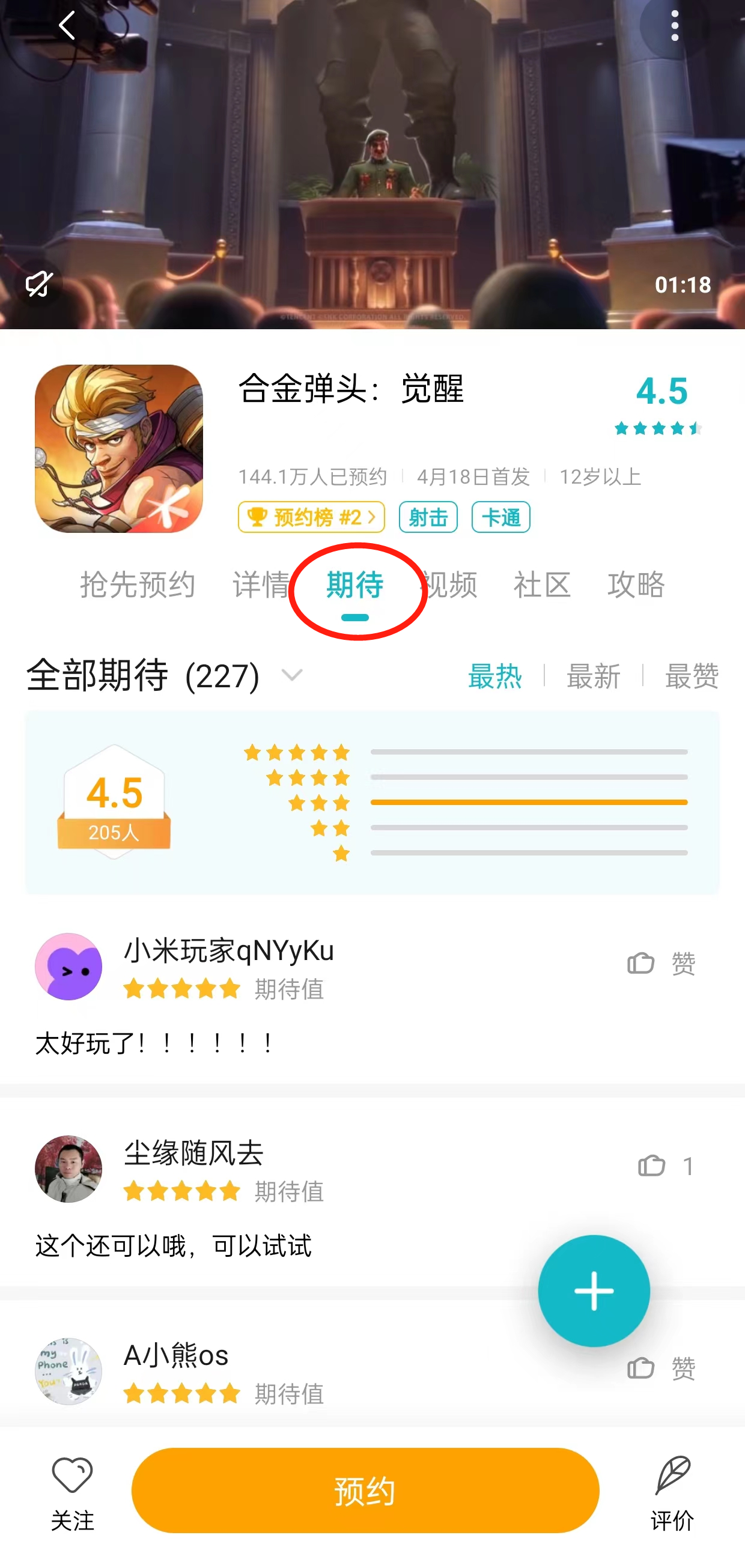Switch to the 视频 tab
Viewport: 745px width, 1568px height.
click(451, 585)
